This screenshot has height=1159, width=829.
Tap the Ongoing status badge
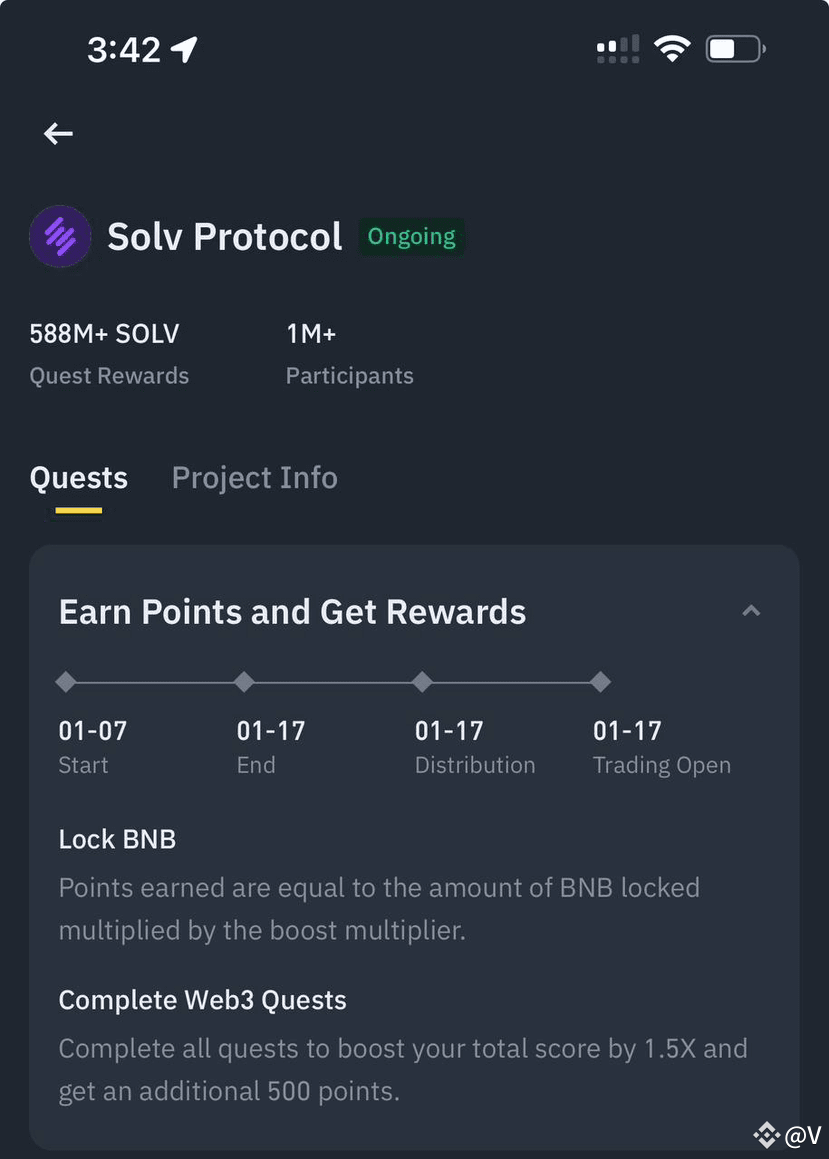[x=411, y=237]
